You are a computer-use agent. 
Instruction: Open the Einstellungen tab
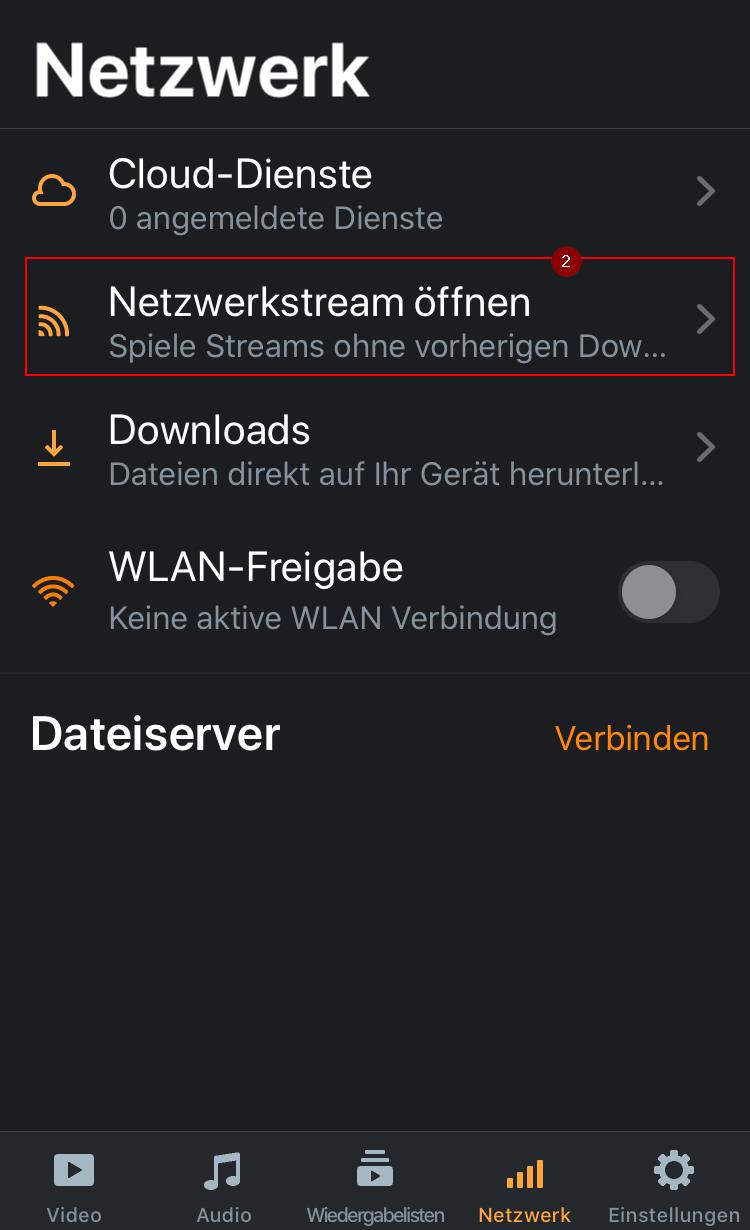[x=674, y=1186]
